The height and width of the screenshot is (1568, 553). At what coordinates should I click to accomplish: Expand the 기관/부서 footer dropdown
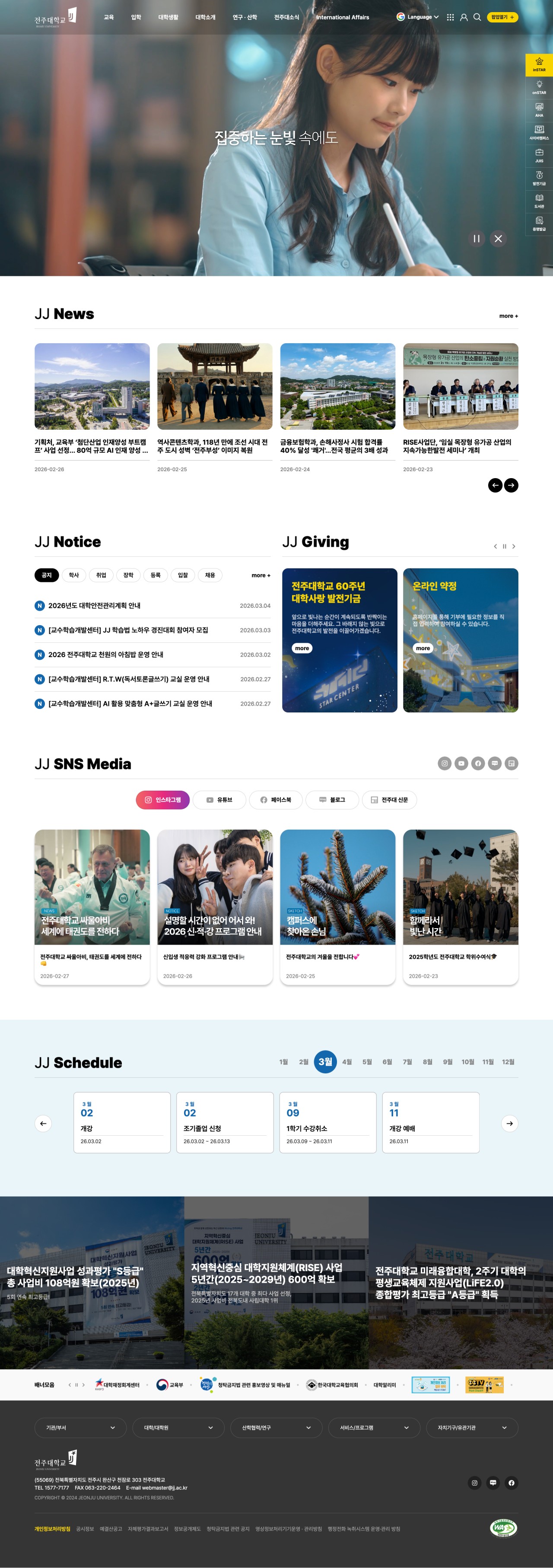[x=80, y=1427]
